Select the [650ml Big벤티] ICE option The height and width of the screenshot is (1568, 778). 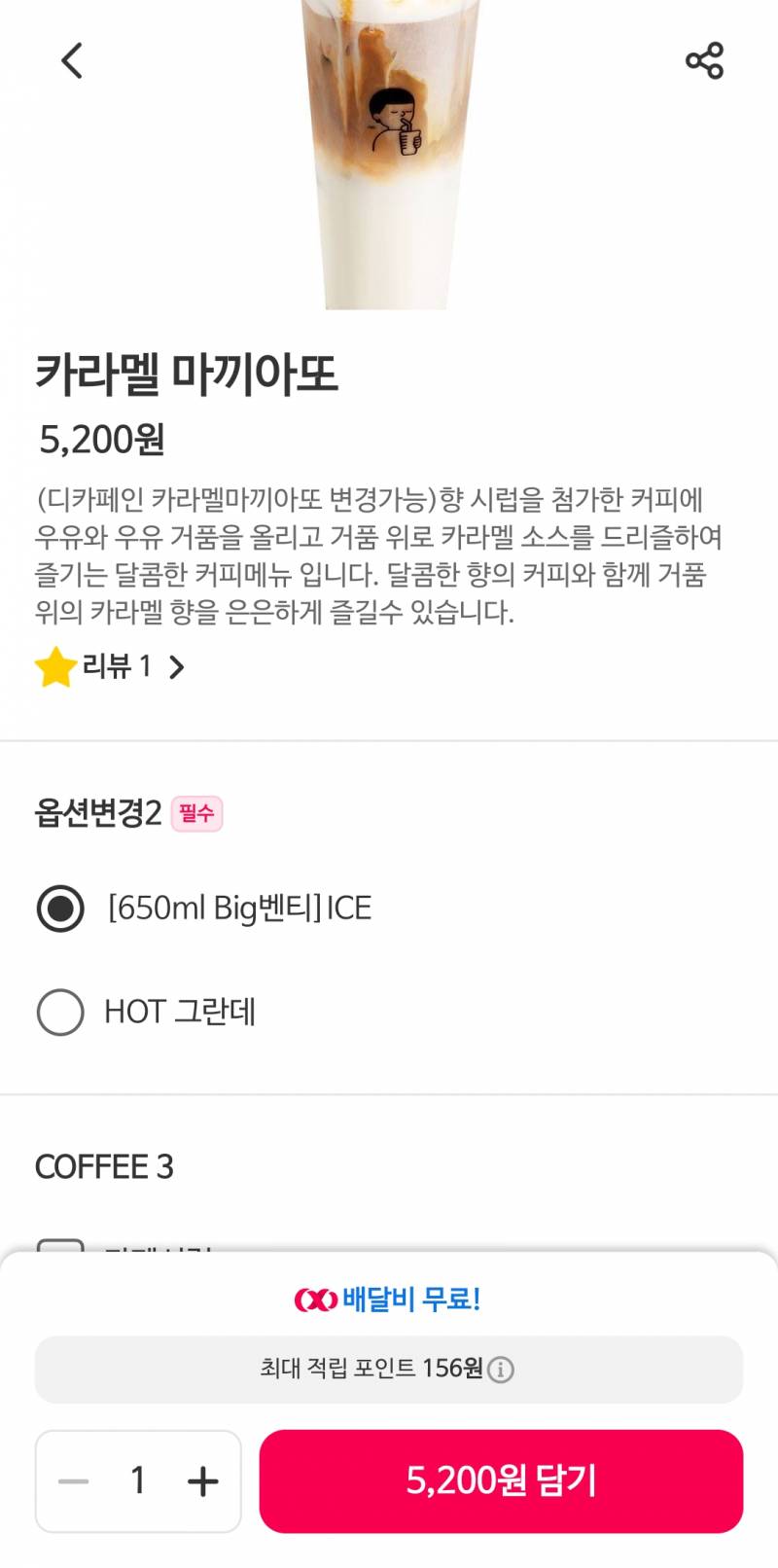click(59, 910)
